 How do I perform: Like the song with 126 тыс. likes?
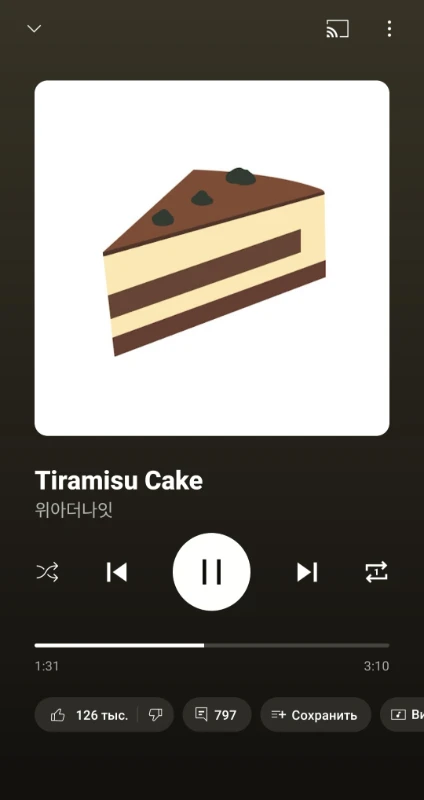click(86, 715)
